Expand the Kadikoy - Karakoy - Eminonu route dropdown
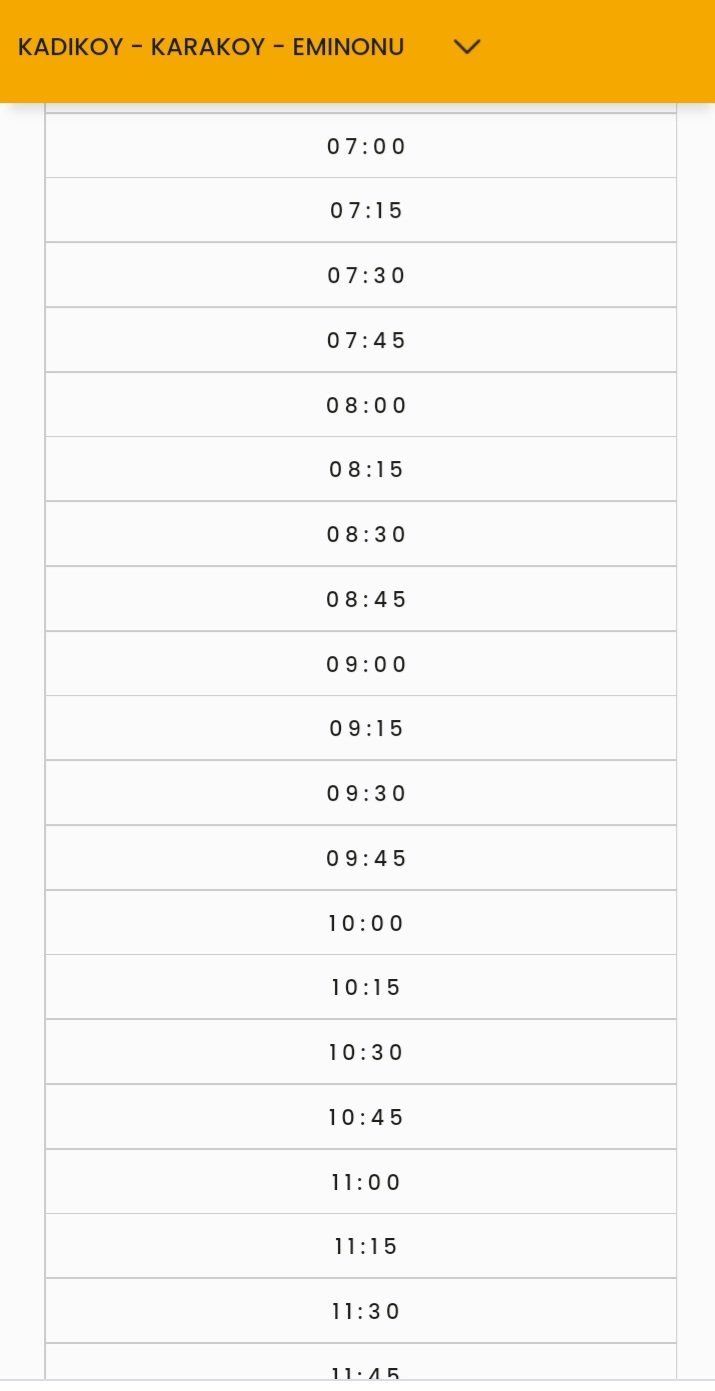This screenshot has height=1391, width=715. coord(466,47)
